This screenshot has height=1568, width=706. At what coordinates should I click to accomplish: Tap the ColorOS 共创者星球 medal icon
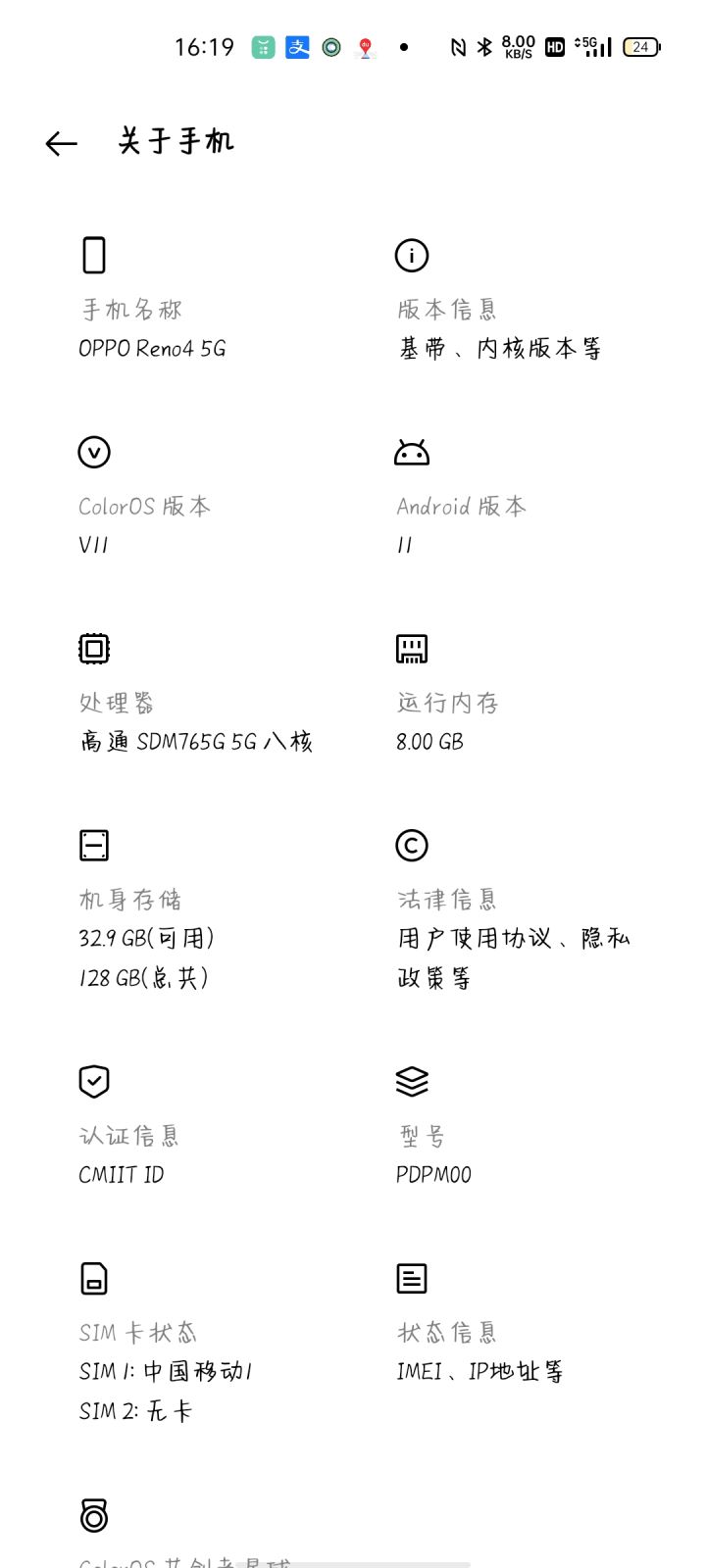point(93,1515)
